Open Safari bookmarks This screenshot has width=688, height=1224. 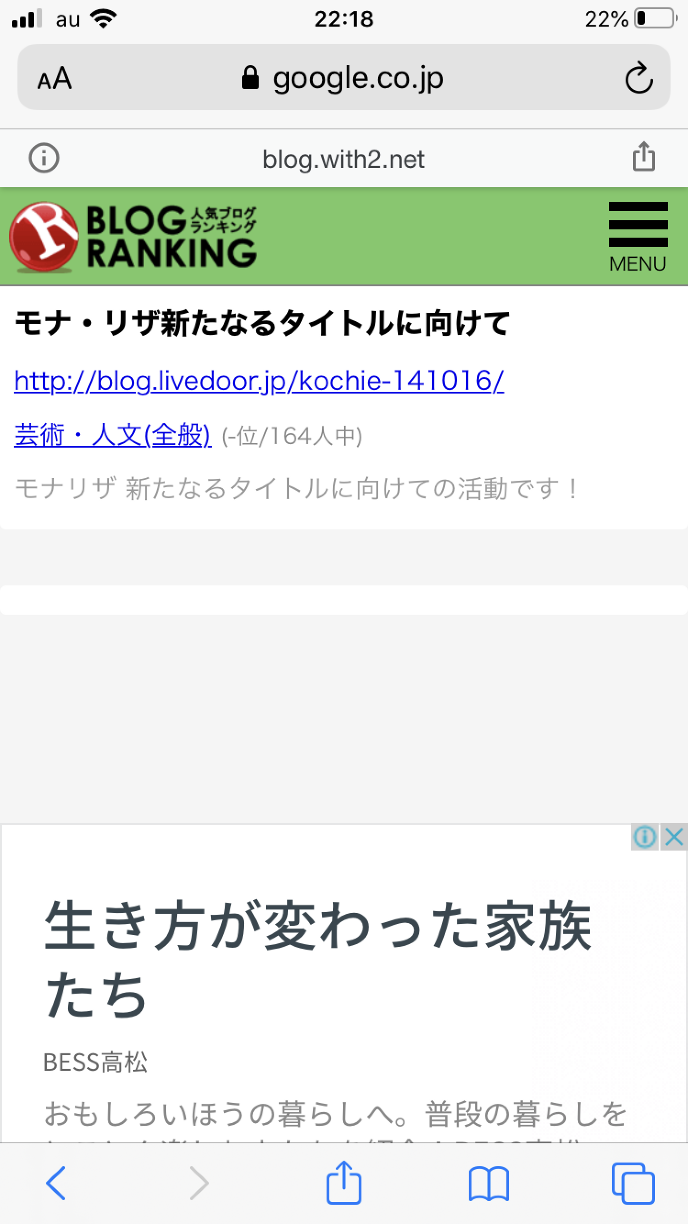pyautogui.click(x=488, y=1184)
